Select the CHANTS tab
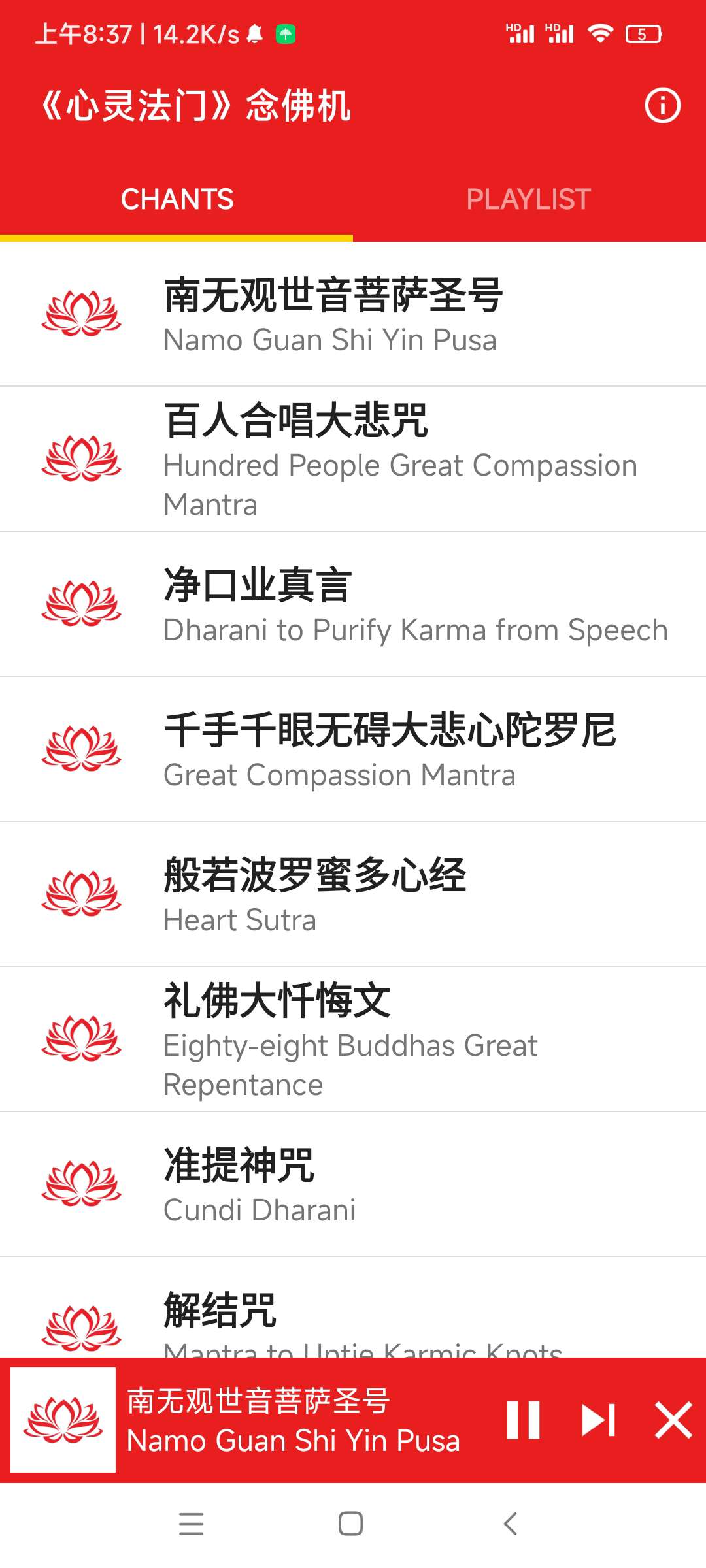The width and height of the screenshot is (706, 1568). [x=177, y=199]
